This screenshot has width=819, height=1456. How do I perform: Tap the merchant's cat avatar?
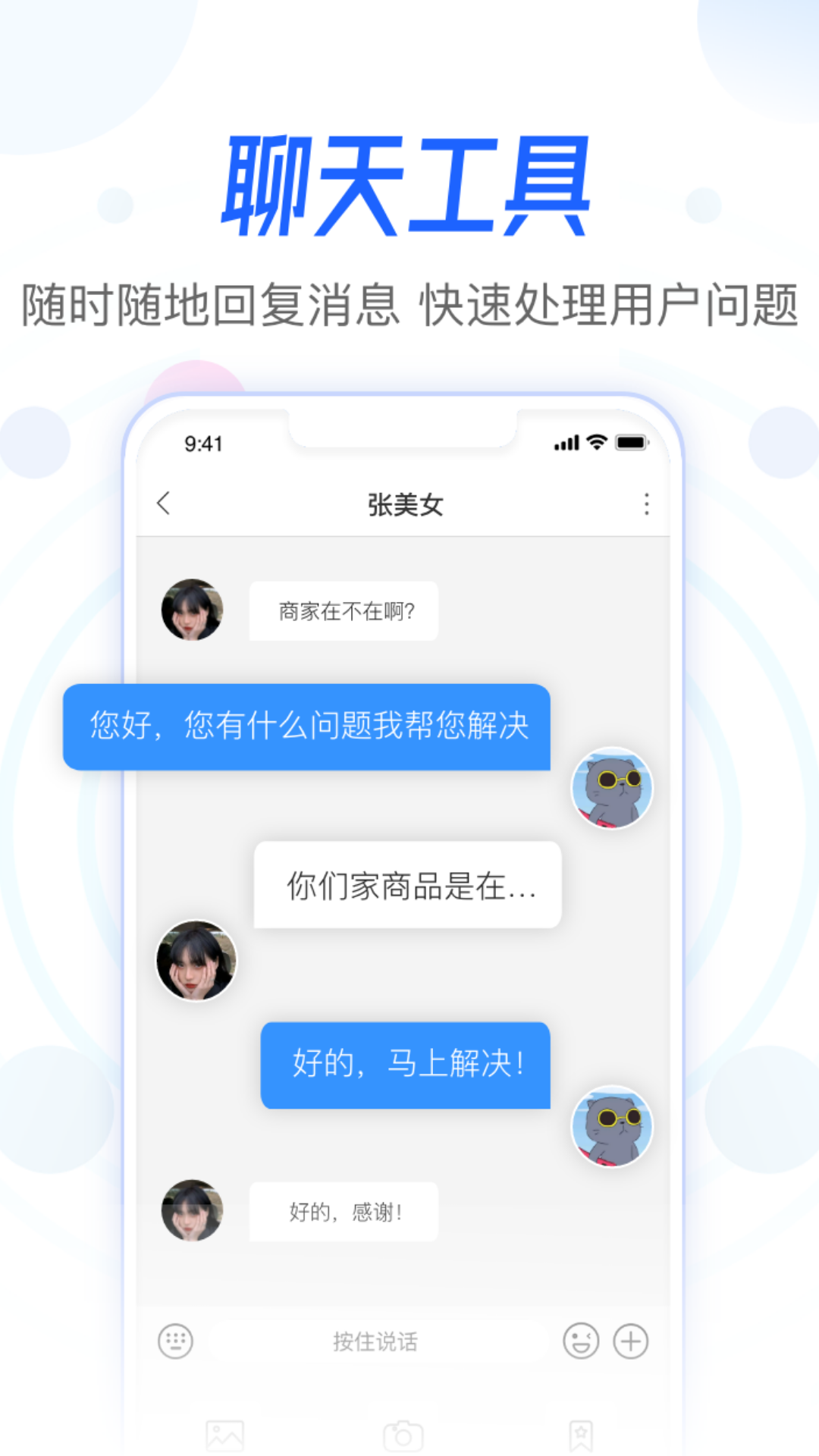611,789
